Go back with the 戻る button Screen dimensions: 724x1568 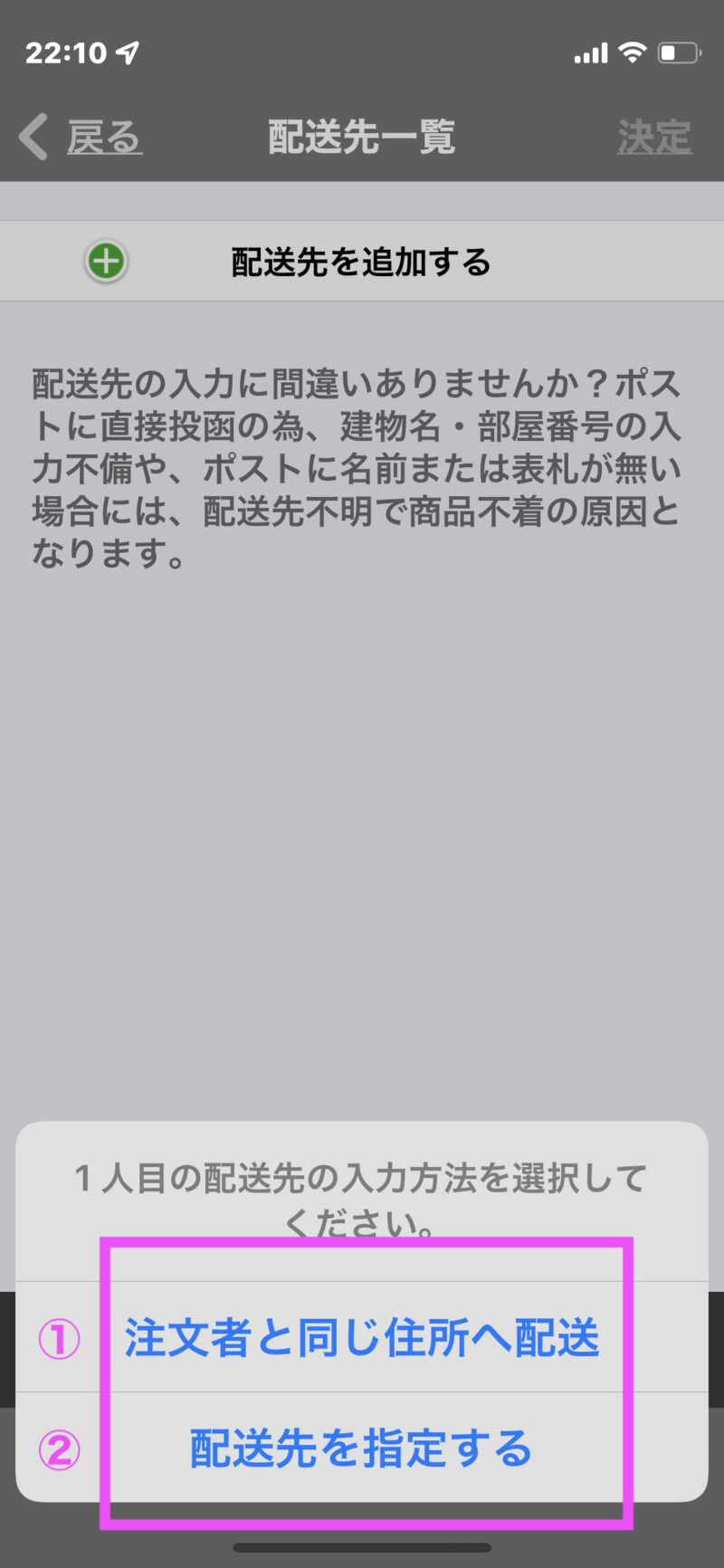[x=83, y=138]
